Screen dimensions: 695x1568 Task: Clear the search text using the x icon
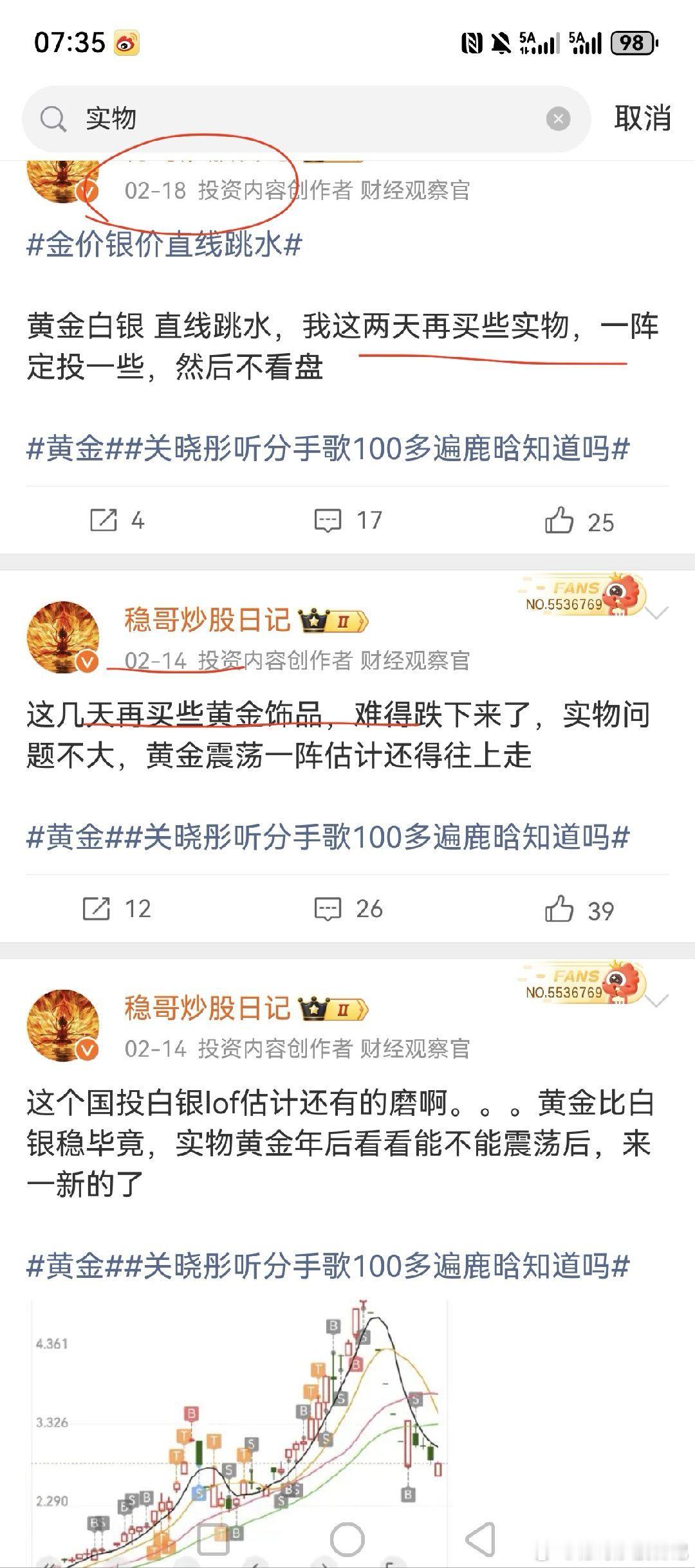(559, 118)
